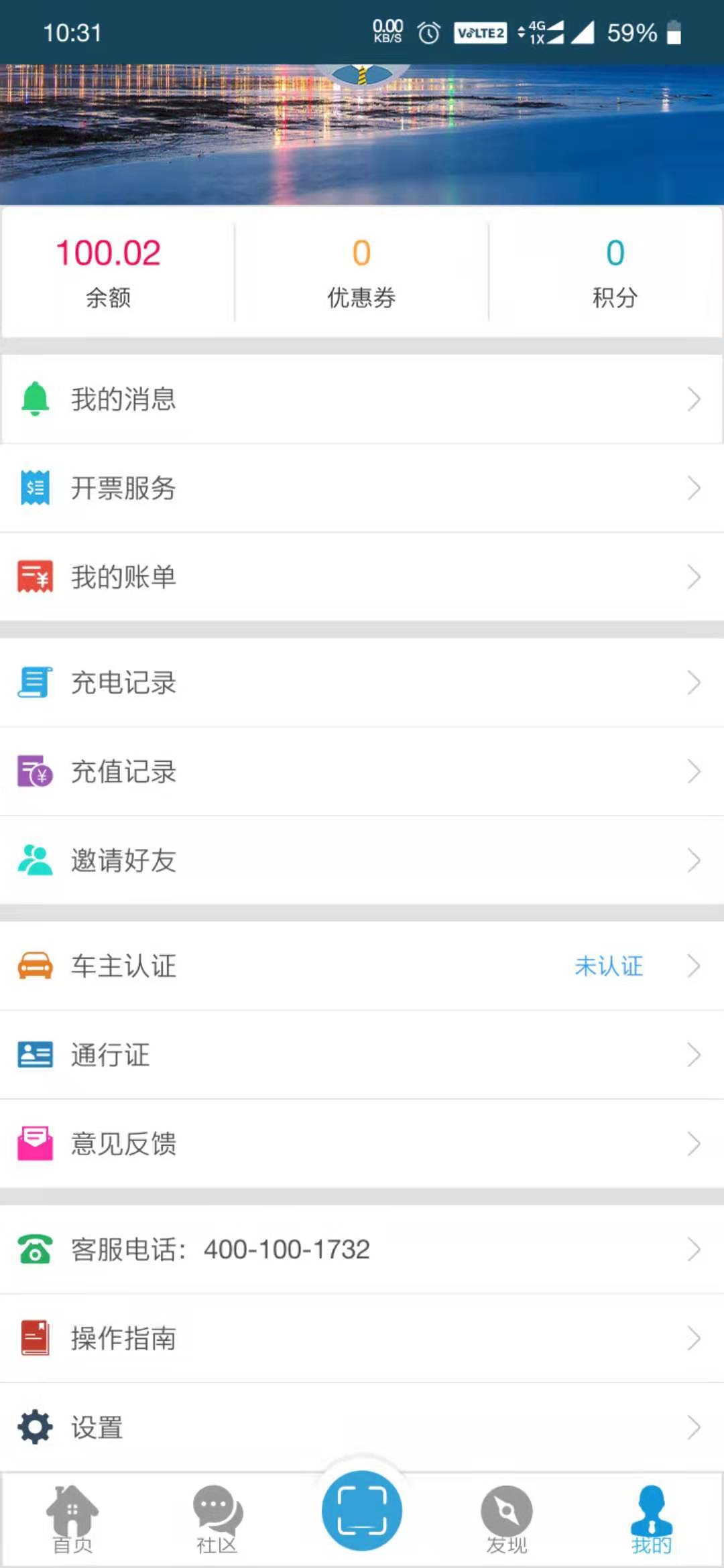Open 设置 settings
This screenshot has height=1568, width=724.
point(362,1427)
